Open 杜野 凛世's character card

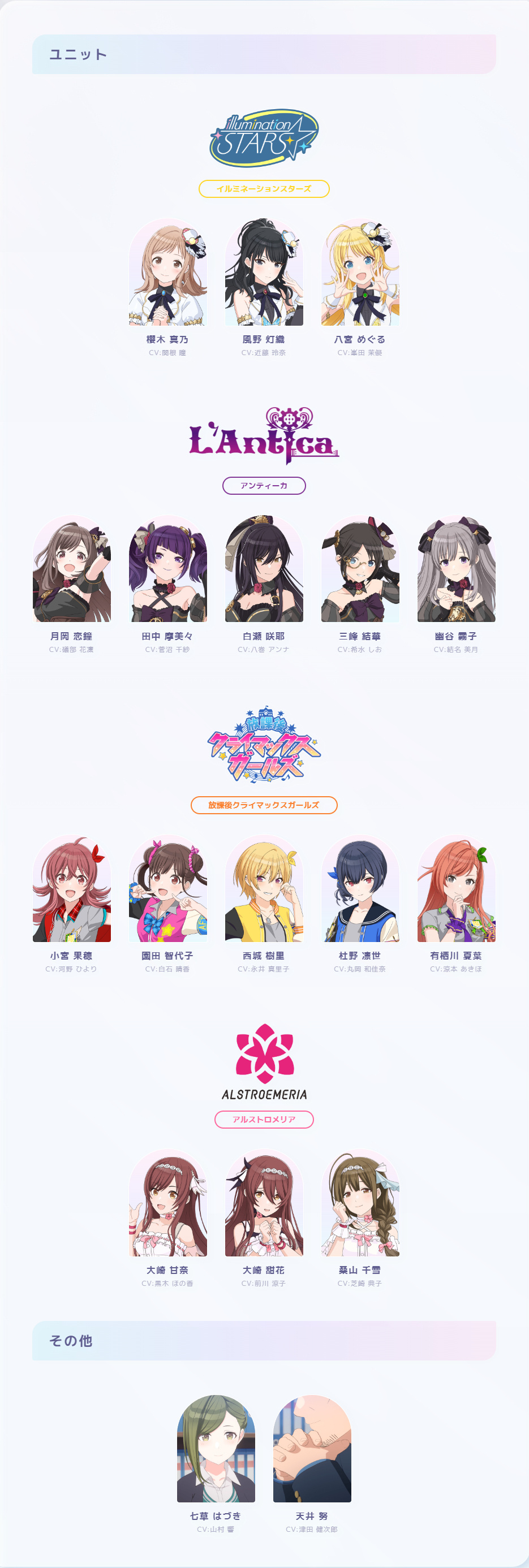(360, 888)
